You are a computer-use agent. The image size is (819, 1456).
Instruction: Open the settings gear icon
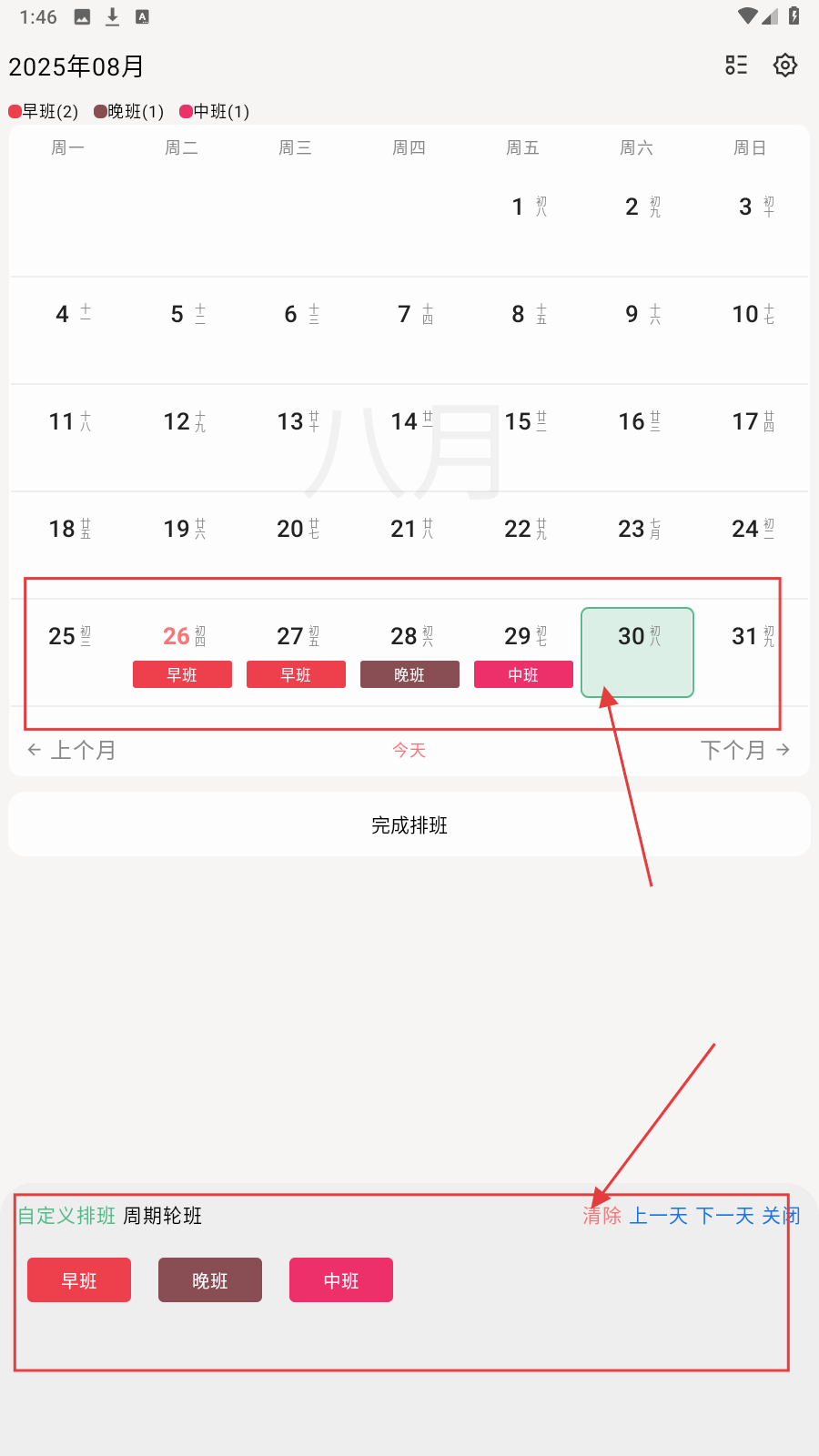[x=784, y=66]
